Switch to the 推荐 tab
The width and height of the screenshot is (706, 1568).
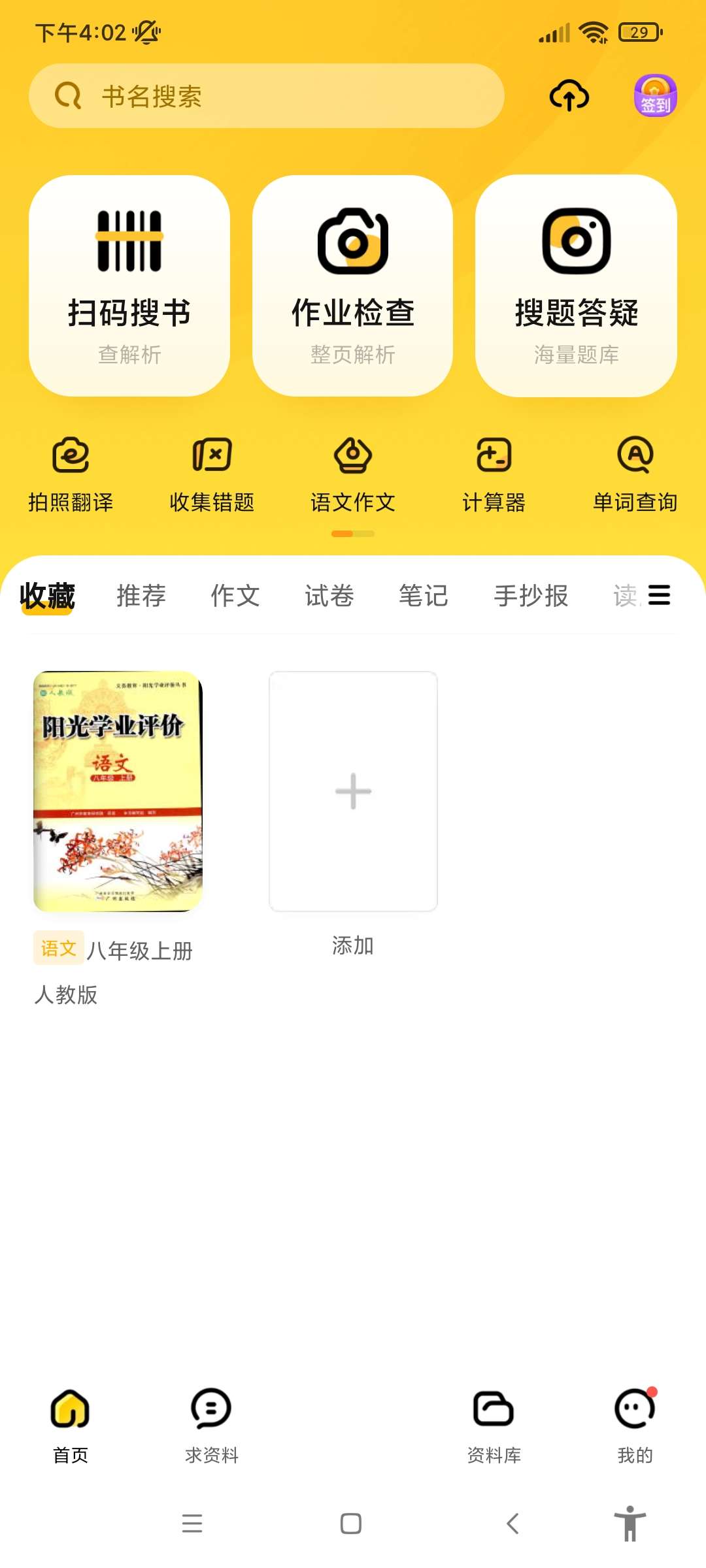tap(141, 596)
